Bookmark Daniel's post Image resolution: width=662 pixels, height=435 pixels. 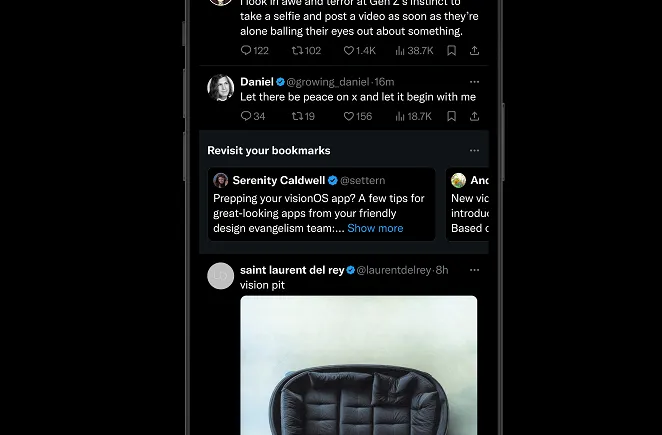click(451, 116)
